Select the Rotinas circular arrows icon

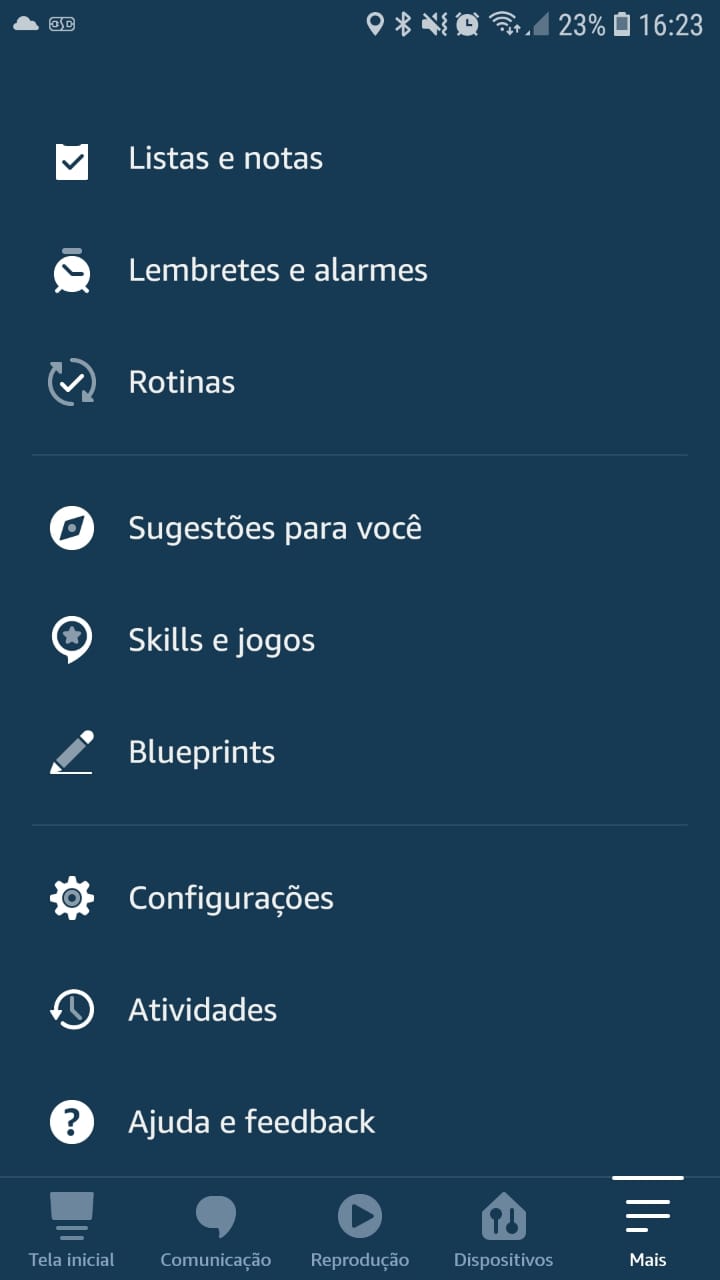70,381
